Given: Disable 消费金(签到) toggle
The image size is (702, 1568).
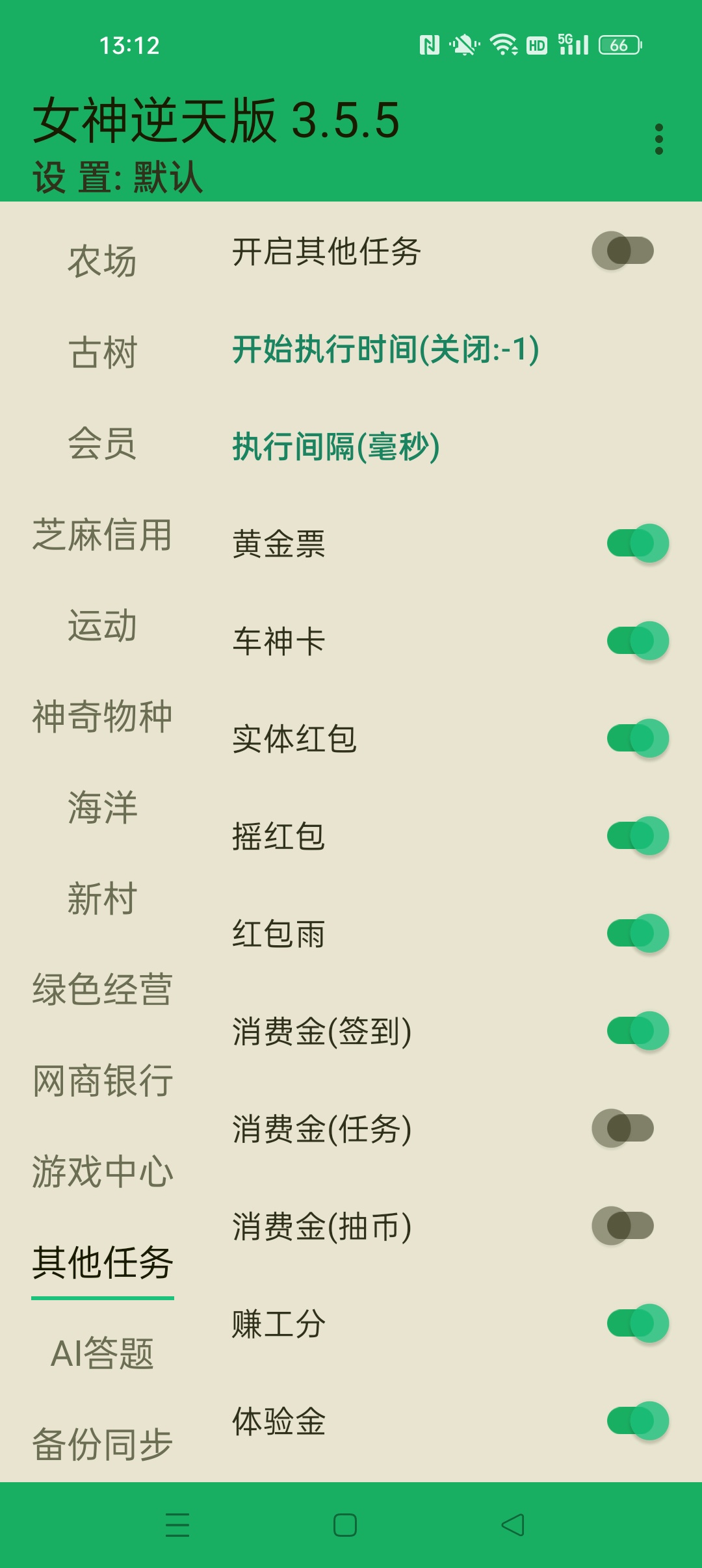Looking at the screenshot, I should (x=638, y=1030).
